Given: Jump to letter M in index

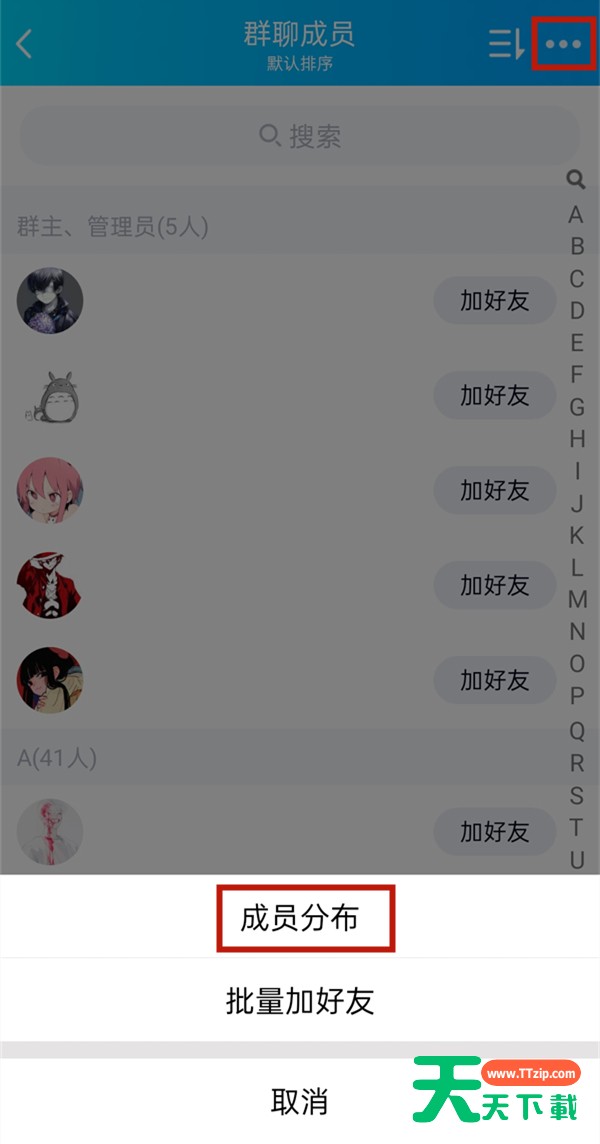Looking at the screenshot, I should [577, 600].
